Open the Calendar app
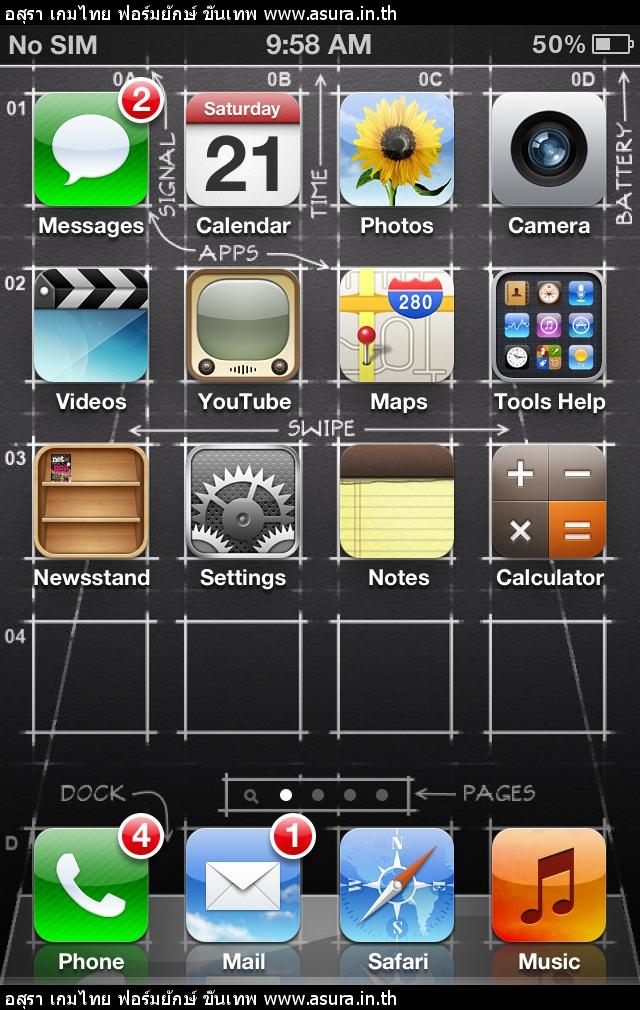The image size is (640, 1010). pos(243,150)
